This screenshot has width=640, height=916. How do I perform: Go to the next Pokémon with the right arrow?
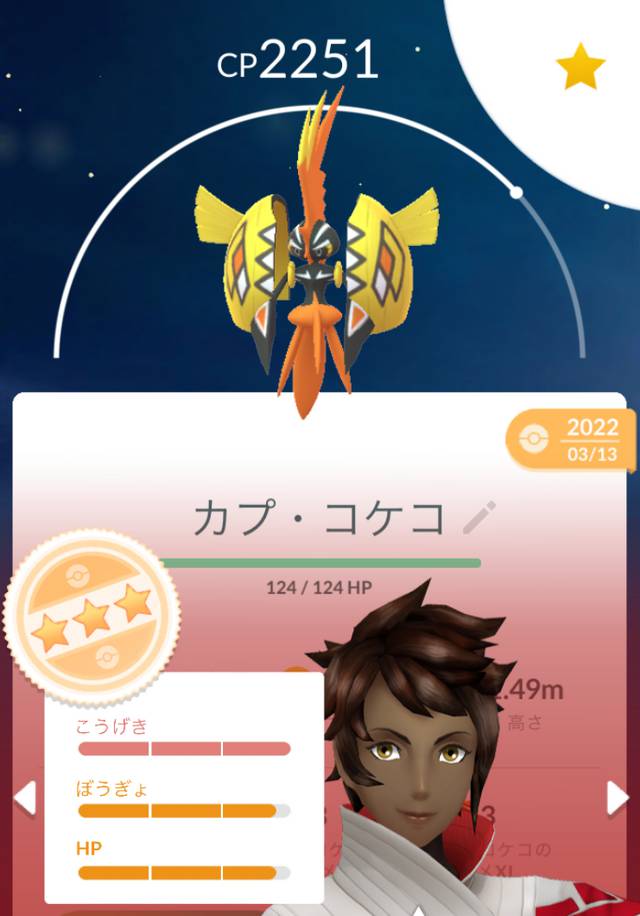coord(617,797)
